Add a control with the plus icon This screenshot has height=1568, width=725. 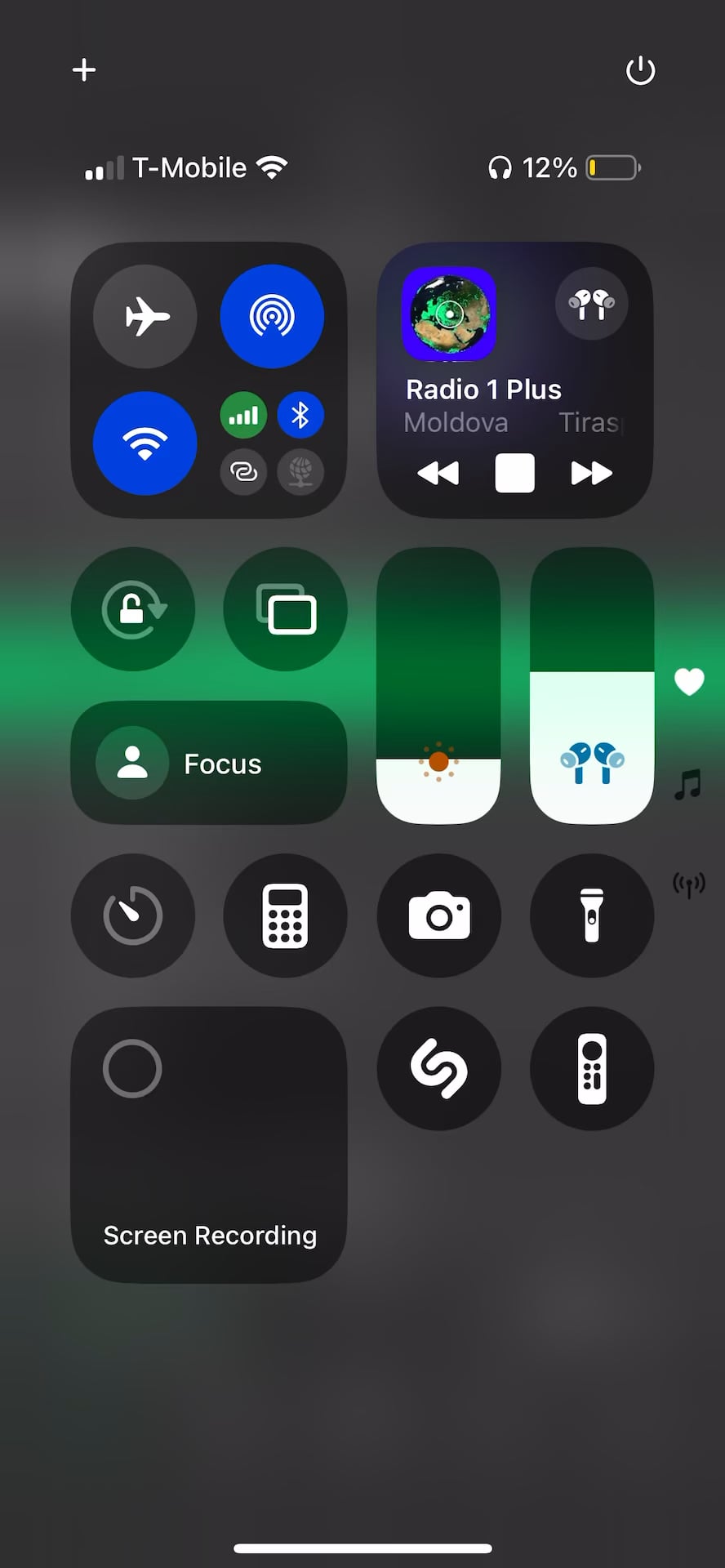pyautogui.click(x=84, y=69)
